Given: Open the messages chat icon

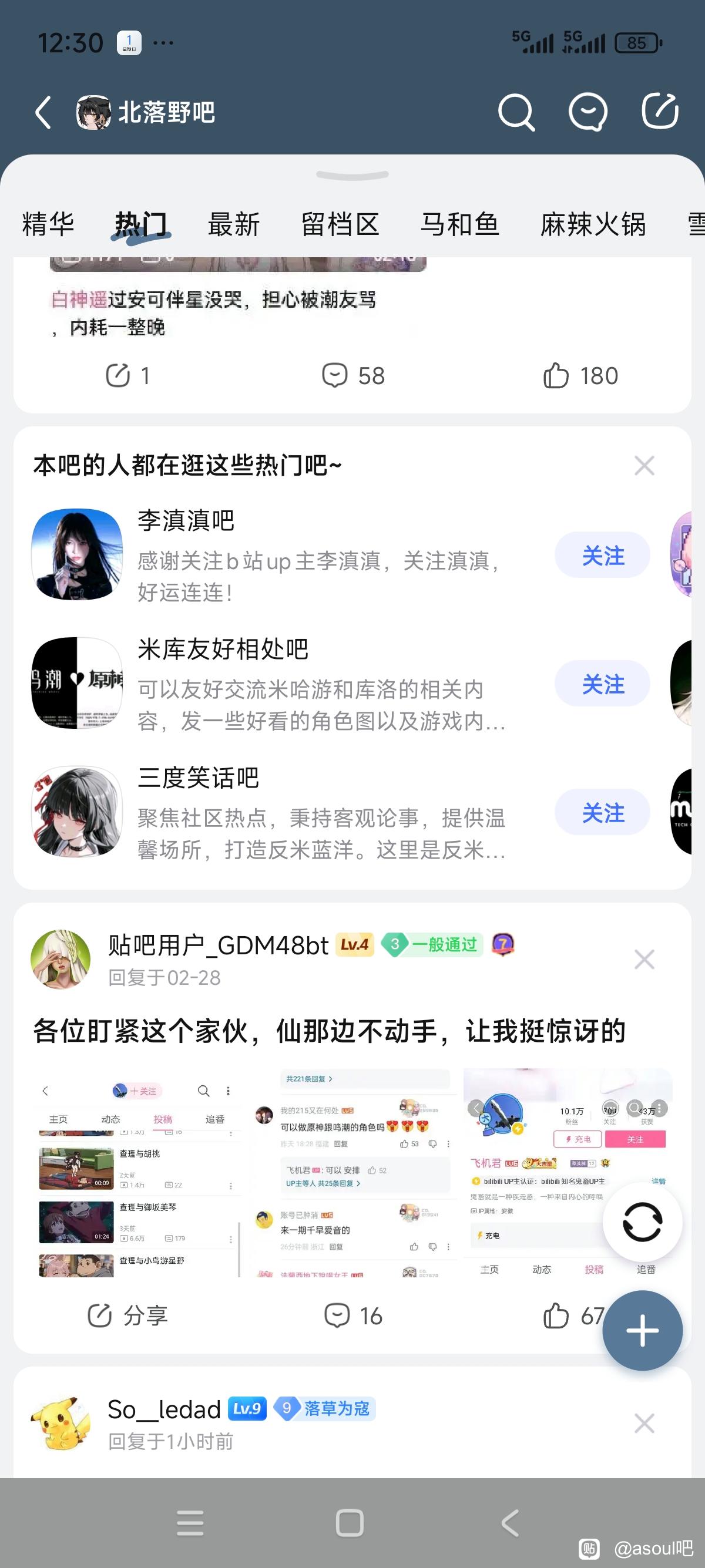Looking at the screenshot, I should 587,113.
